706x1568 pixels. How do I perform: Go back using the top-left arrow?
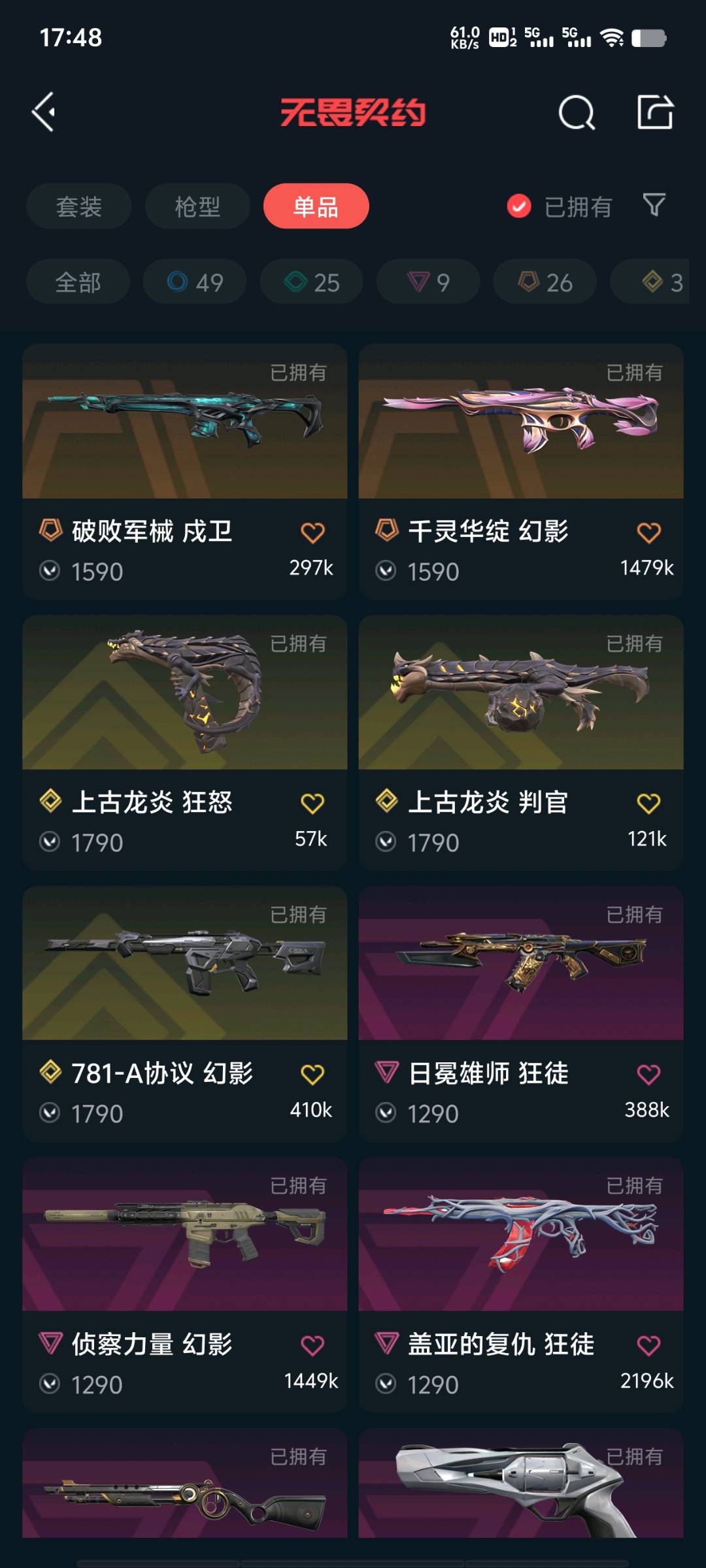point(44,112)
